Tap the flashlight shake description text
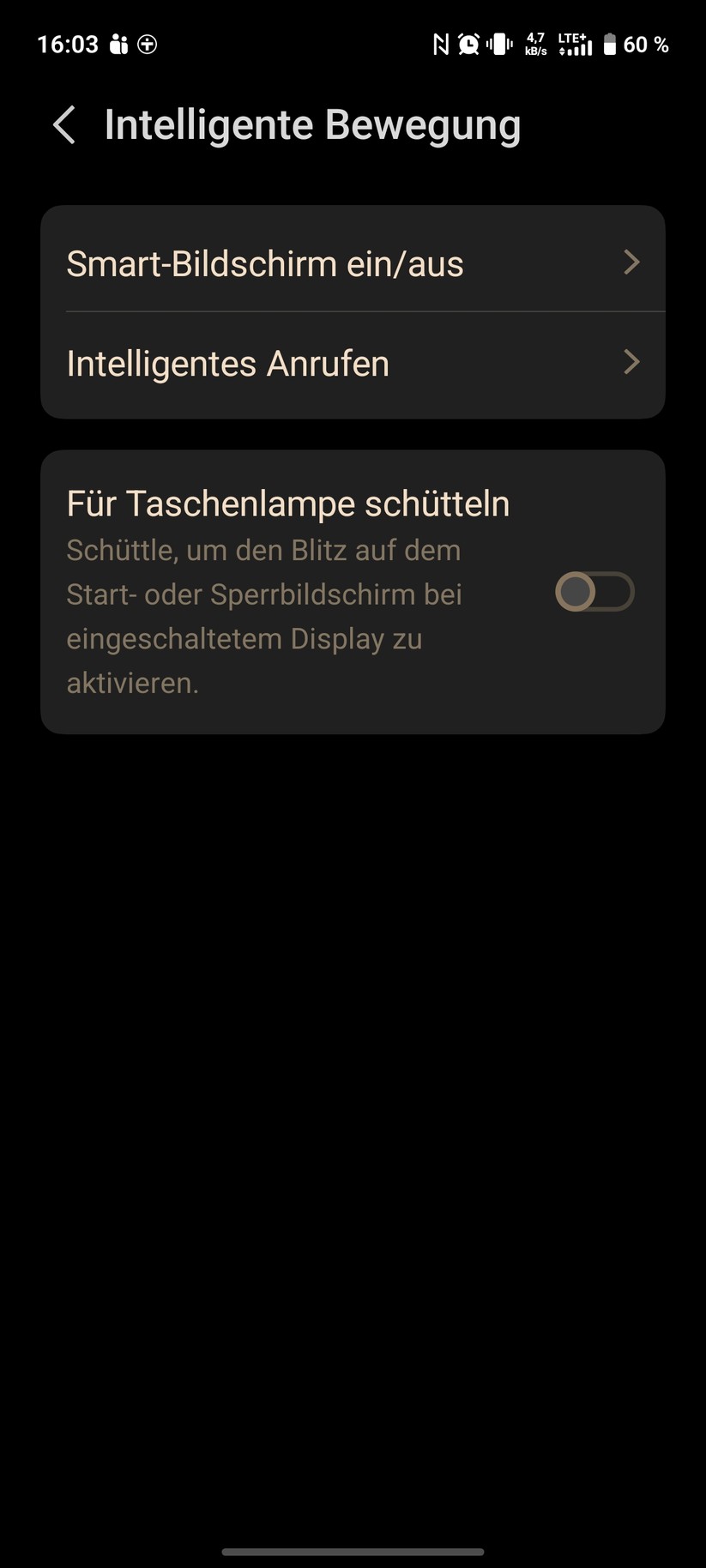Screen dimensions: 706x1568 pos(264,616)
